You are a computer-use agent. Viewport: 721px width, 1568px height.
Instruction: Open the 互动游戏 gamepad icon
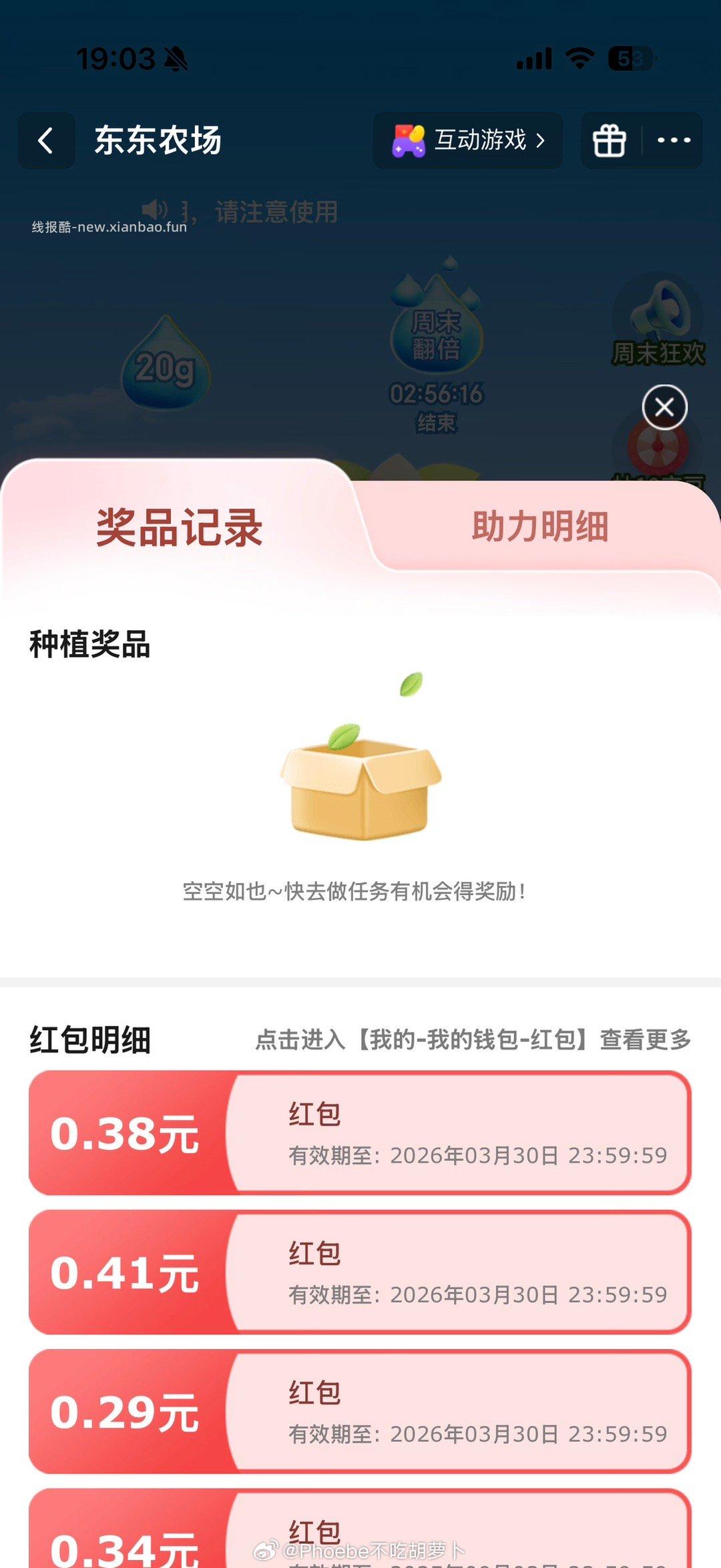click(410, 141)
